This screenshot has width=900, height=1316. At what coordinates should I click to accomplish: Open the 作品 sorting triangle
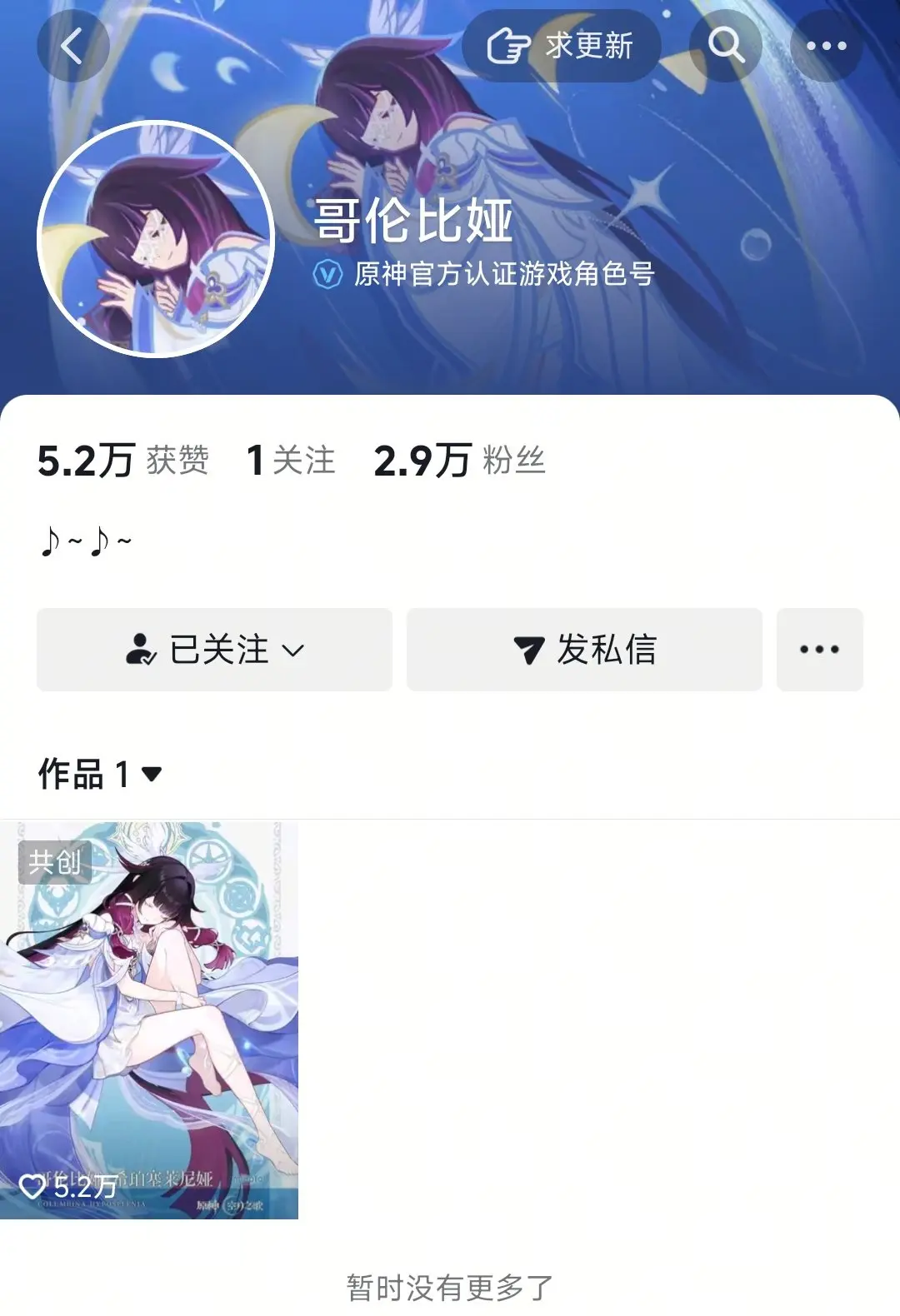[150, 775]
